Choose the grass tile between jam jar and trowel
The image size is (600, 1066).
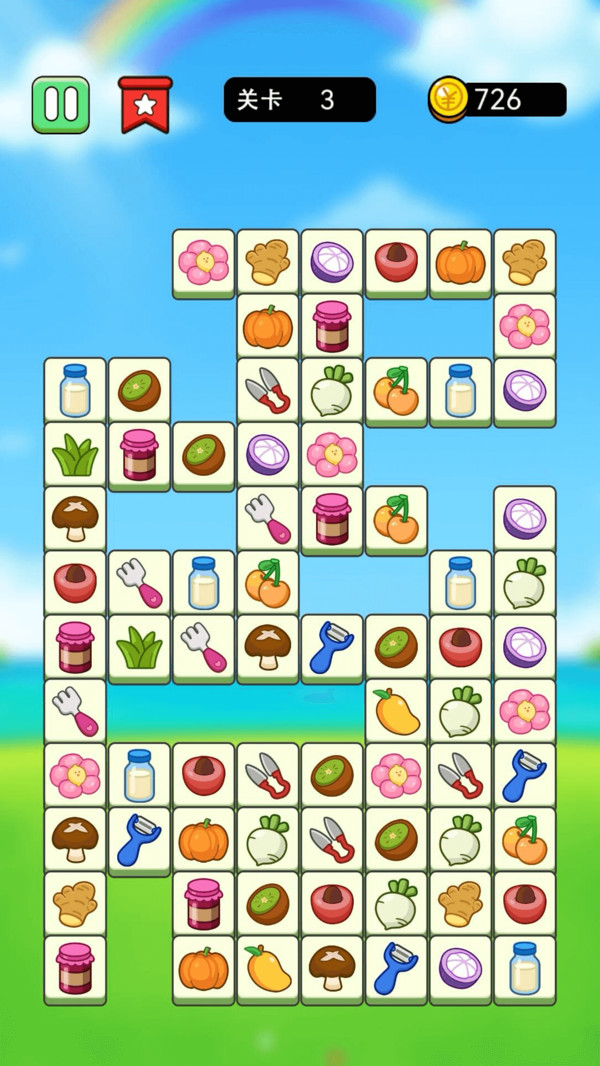click(x=139, y=648)
